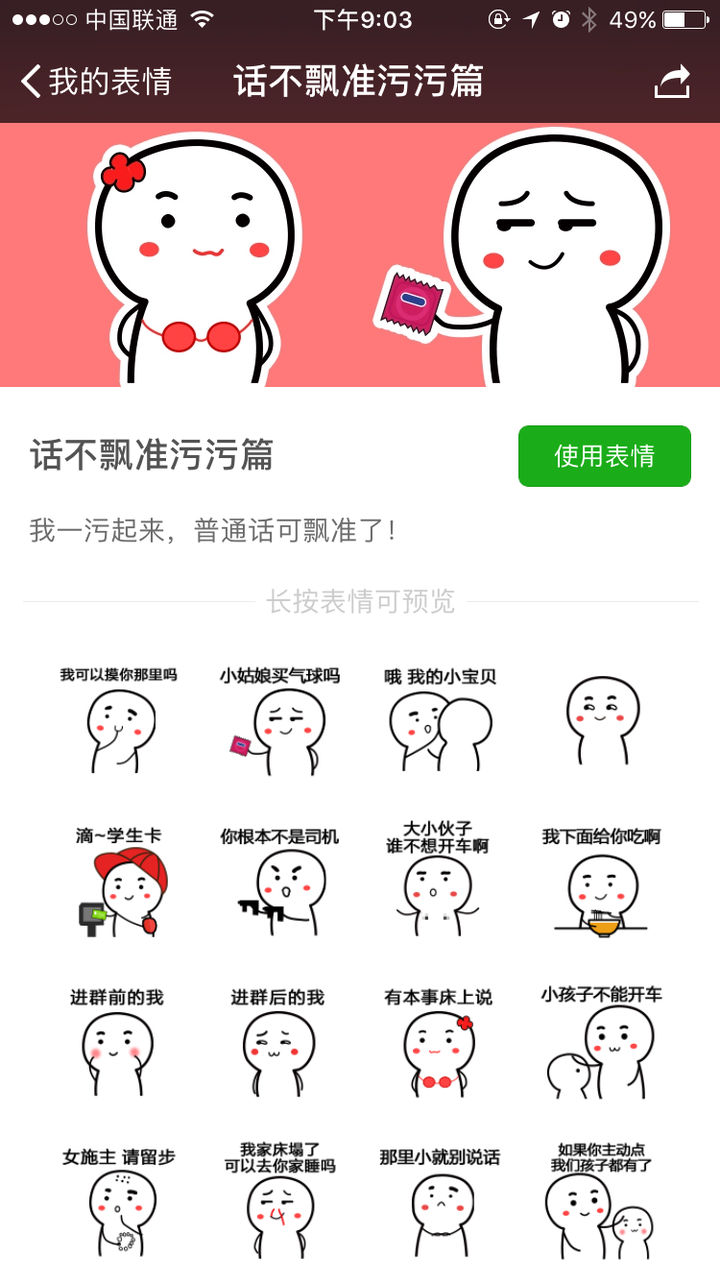Viewport: 720px width, 1281px height.
Task: Tap the 使用表情 button
Action: [604, 456]
